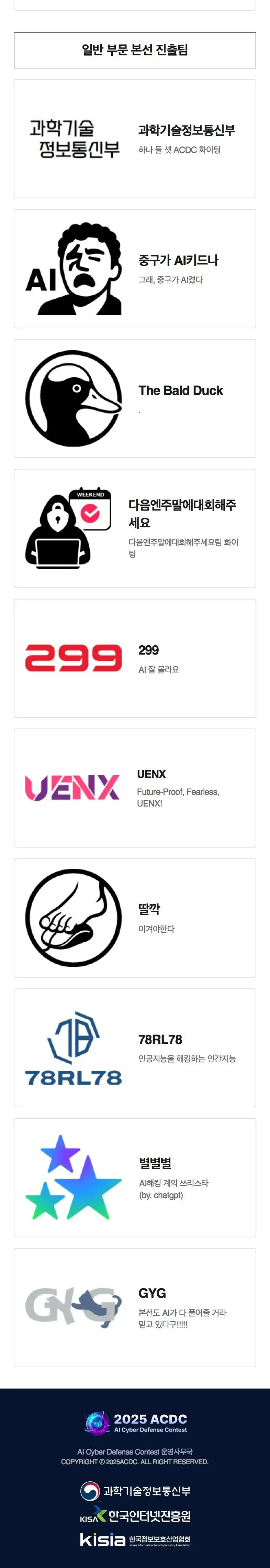
Task: Open the 중구가 AI키드나 team card
Action: (135, 268)
